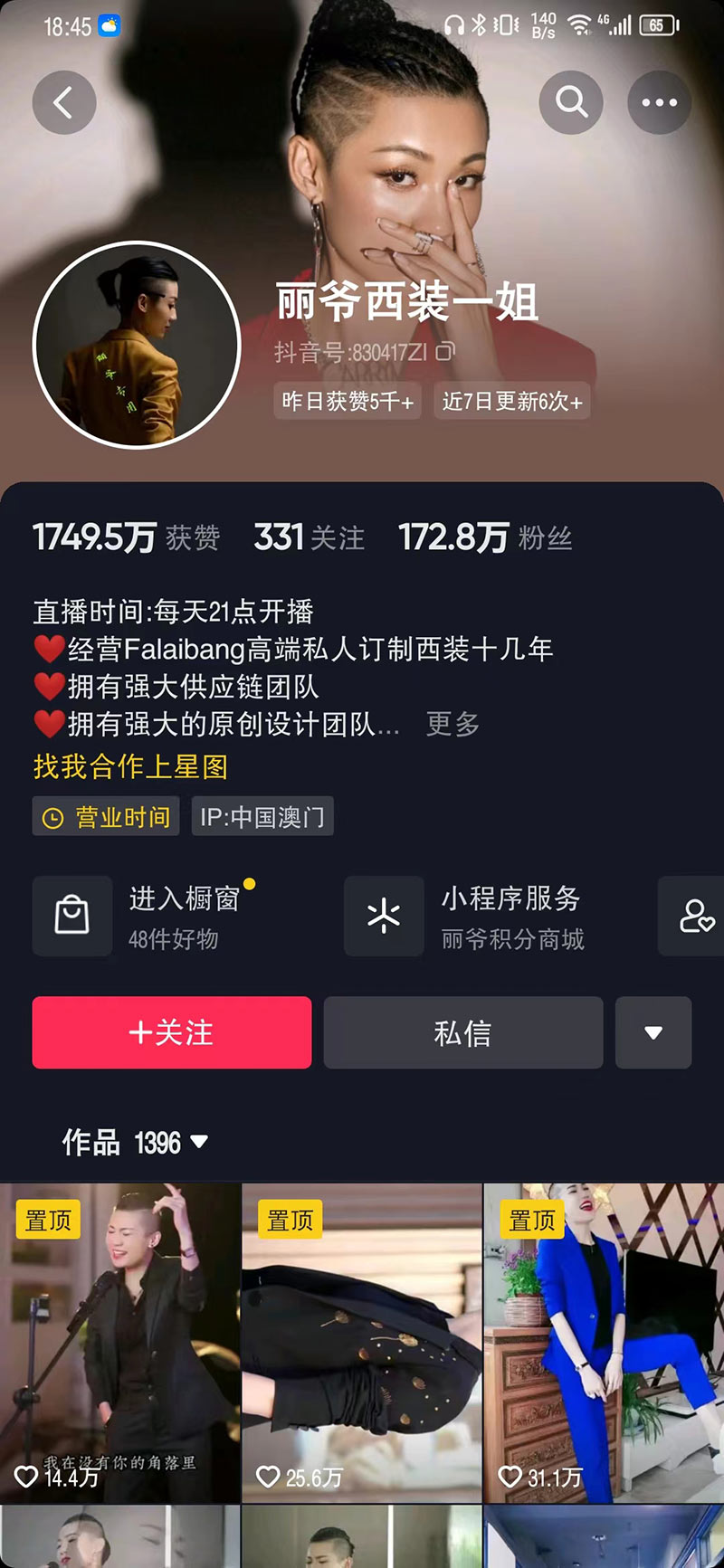View the profile avatar photo
The image size is (724, 1568).
pos(137,345)
